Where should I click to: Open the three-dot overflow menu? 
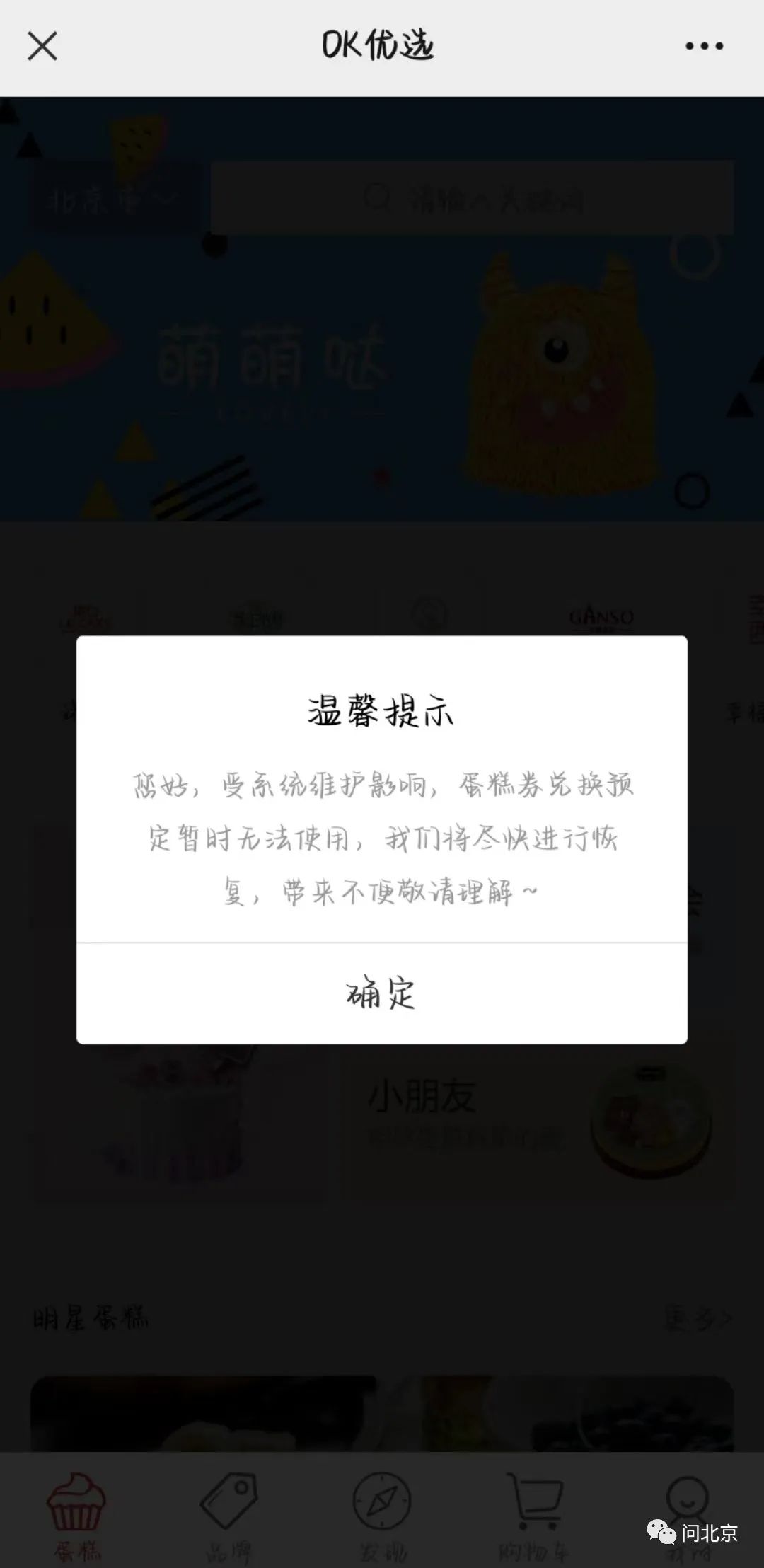coord(704,47)
